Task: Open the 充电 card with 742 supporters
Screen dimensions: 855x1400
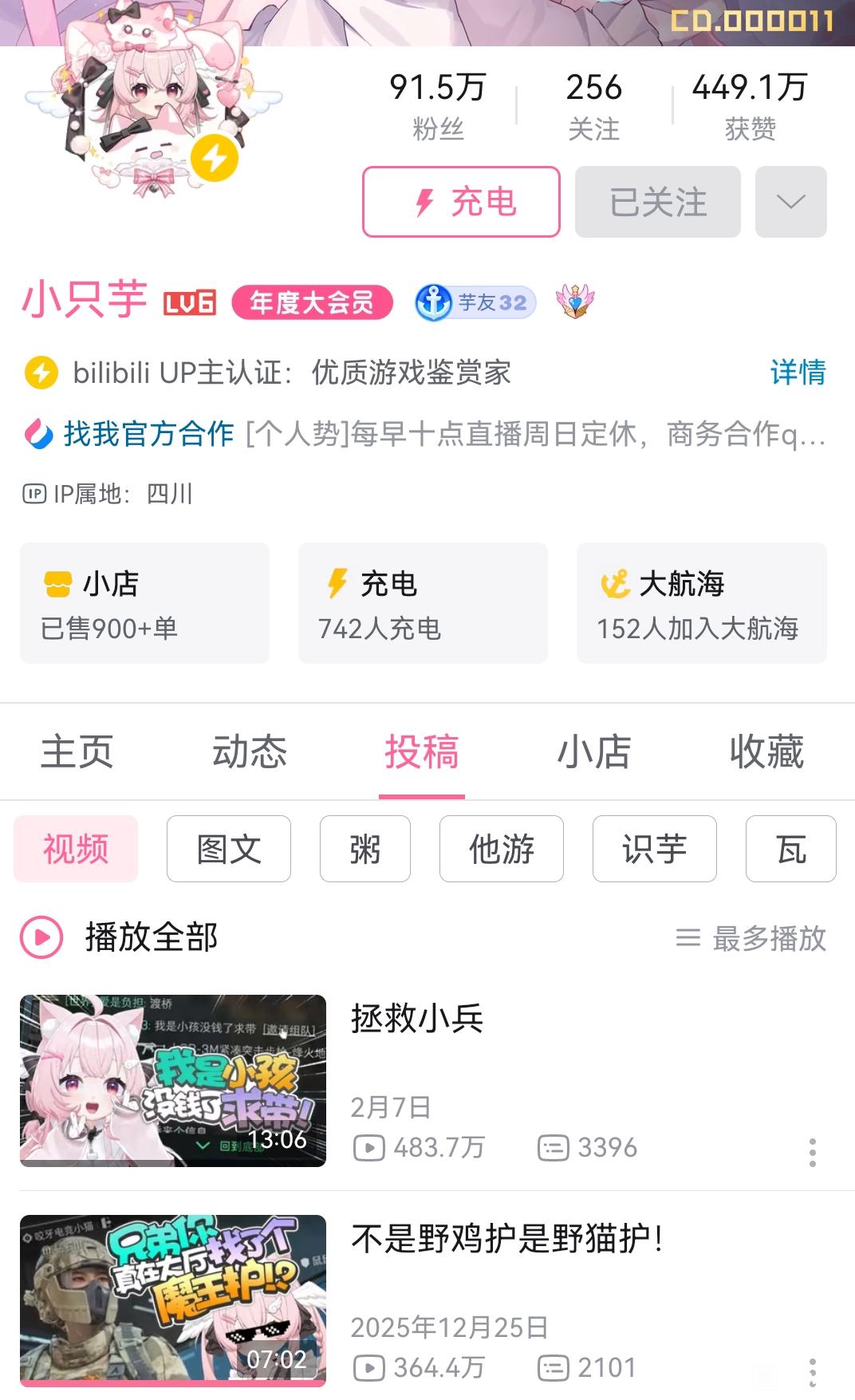Action: (x=423, y=603)
